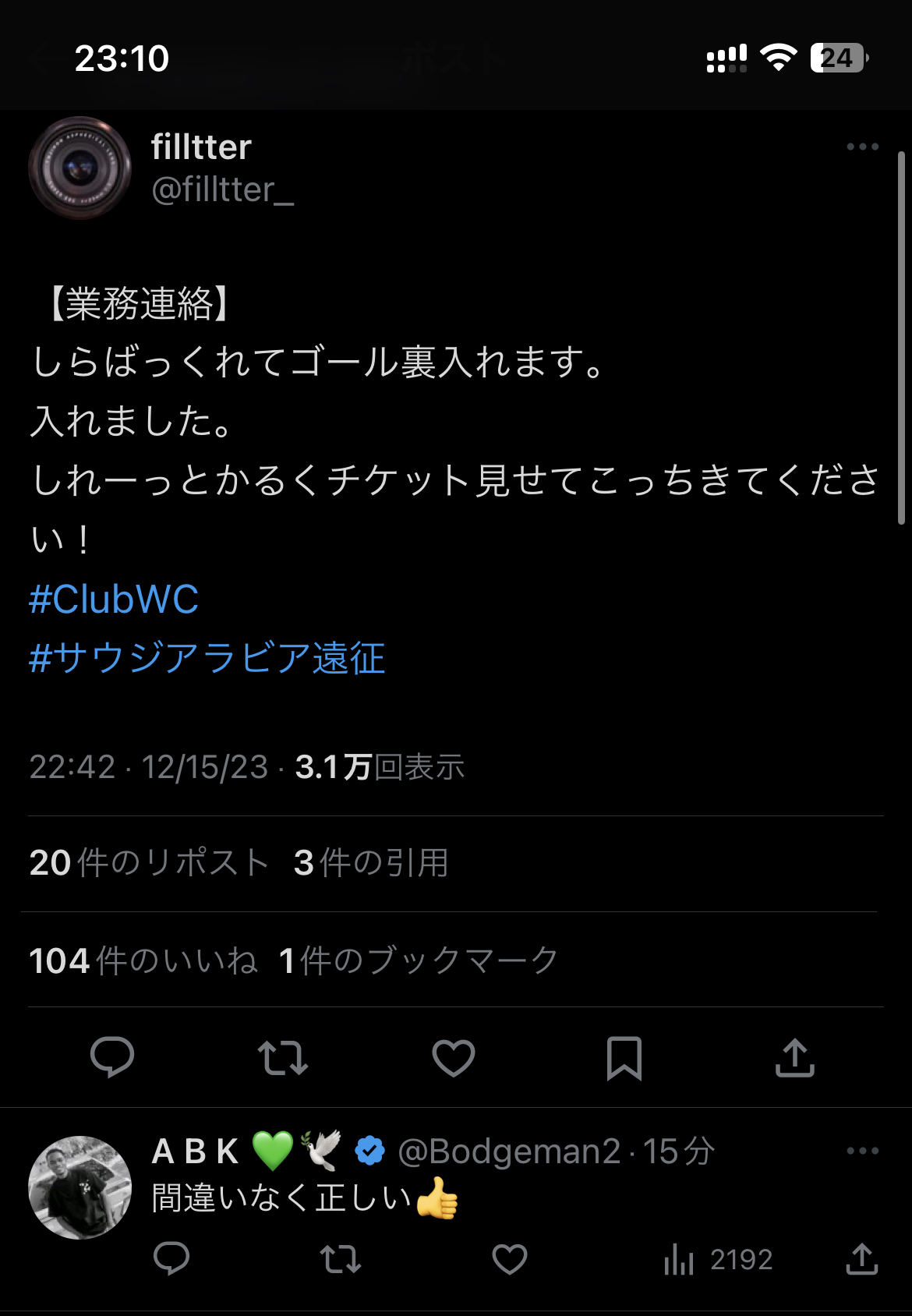View the 20件のリポスト list
The width and height of the screenshot is (912, 1316).
coord(148,863)
